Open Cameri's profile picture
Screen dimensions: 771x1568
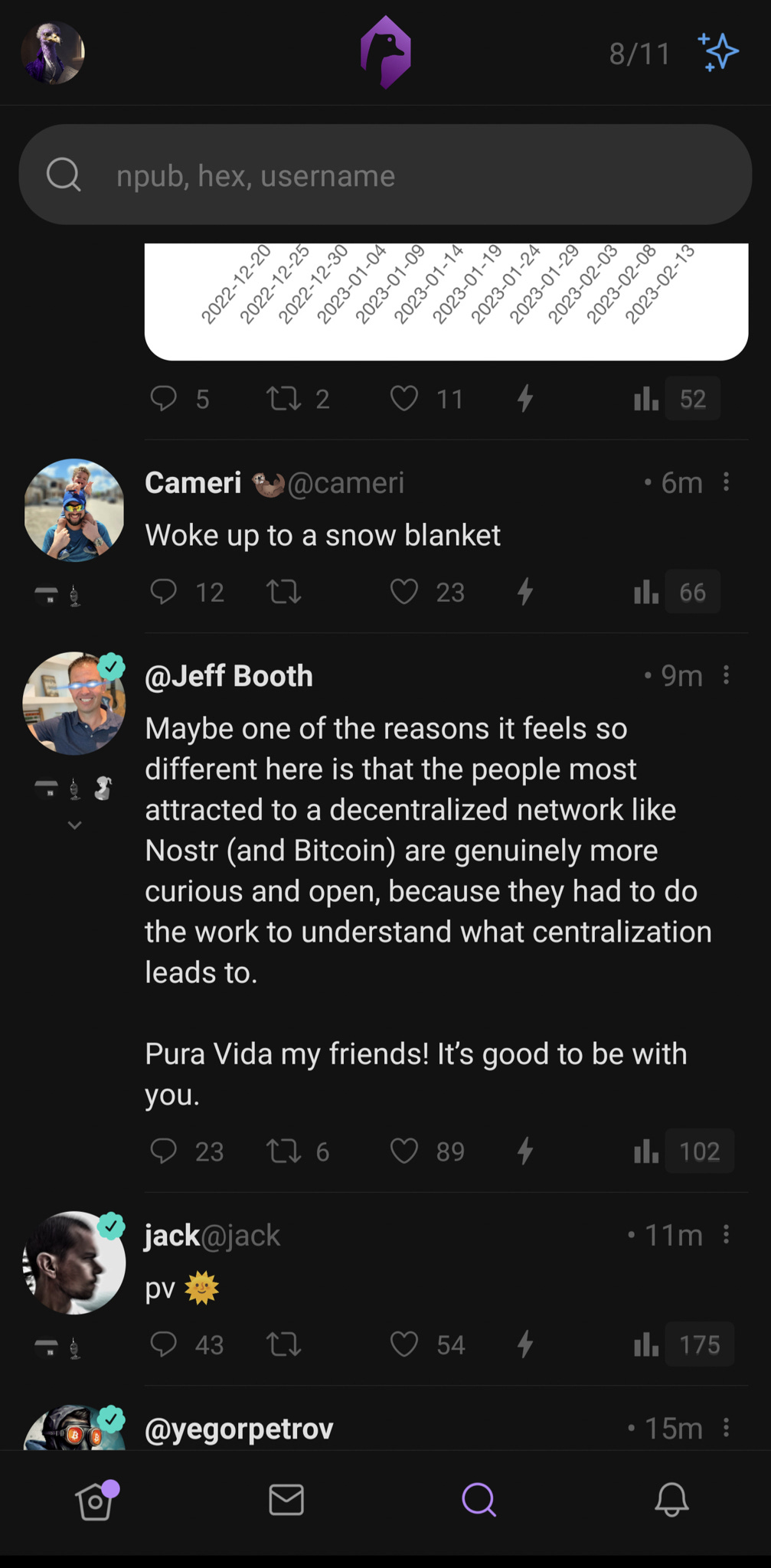tap(74, 510)
